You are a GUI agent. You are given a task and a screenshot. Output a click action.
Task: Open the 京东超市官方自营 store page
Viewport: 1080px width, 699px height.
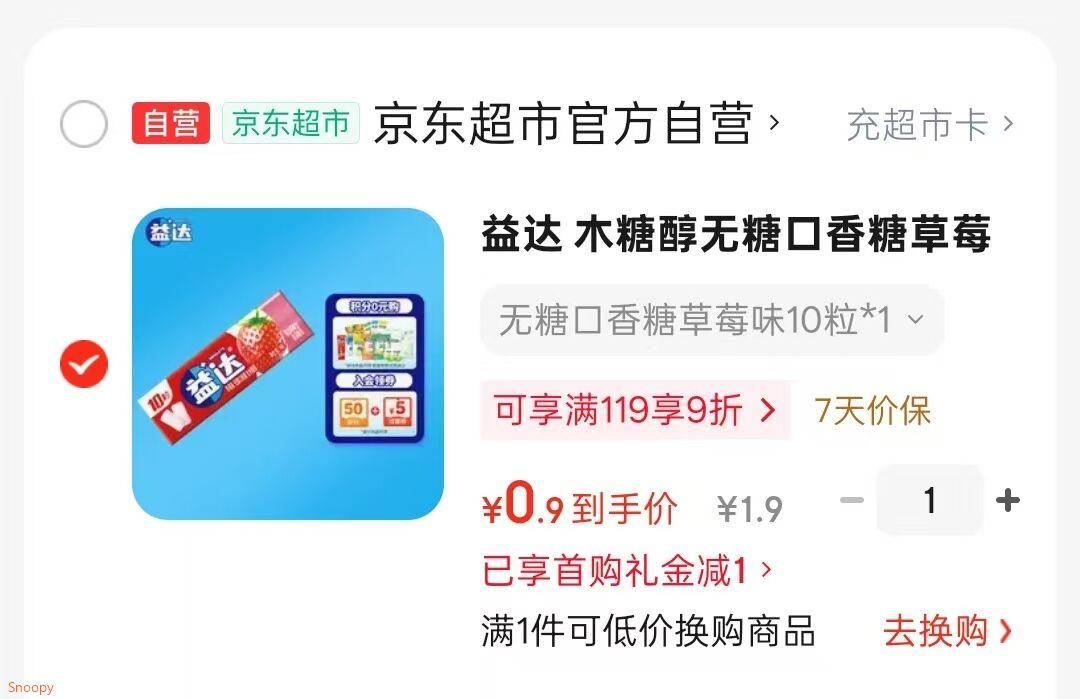pyautogui.click(x=577, y=124)
